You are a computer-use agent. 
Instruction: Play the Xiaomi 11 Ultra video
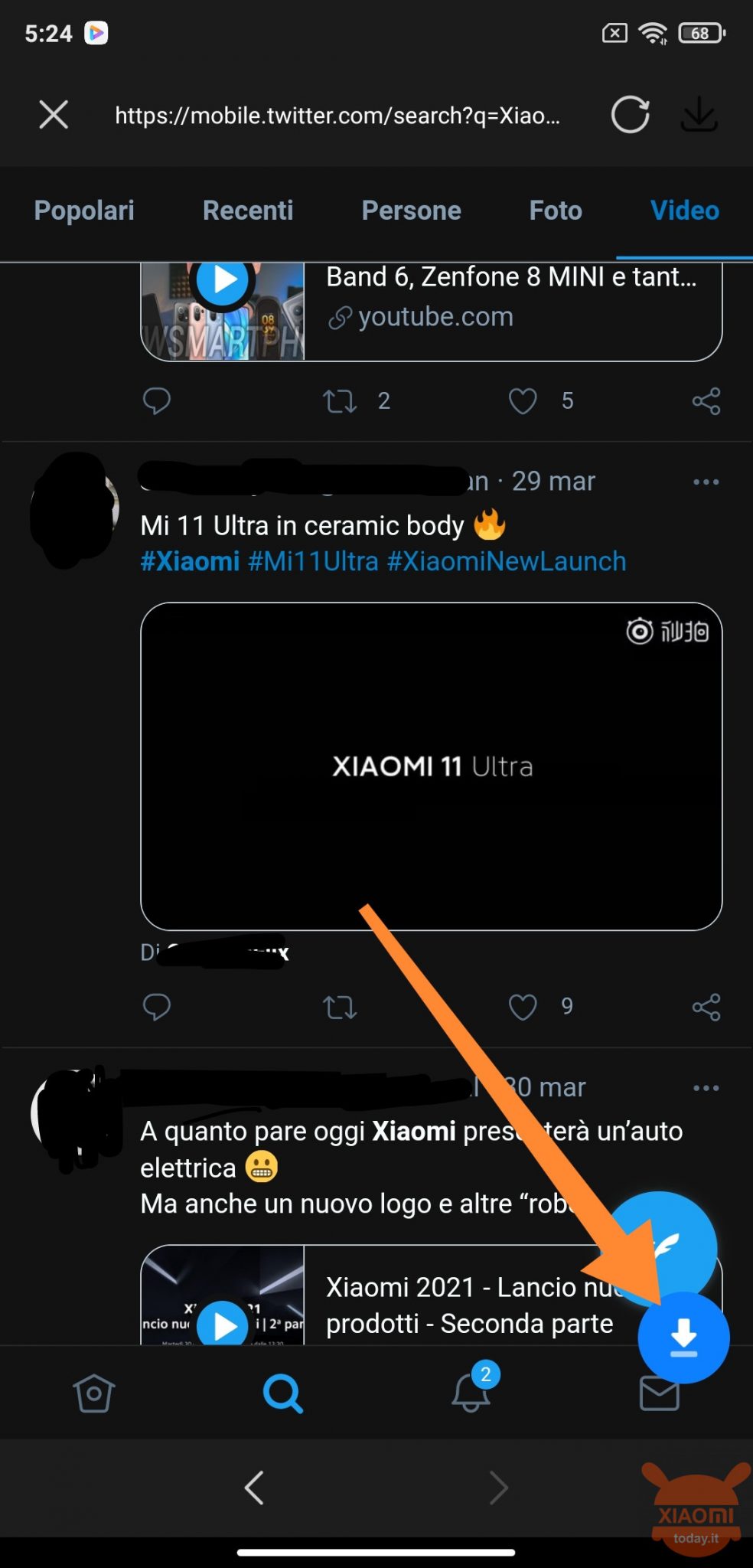pyautogui.click(x=431, y=766)
